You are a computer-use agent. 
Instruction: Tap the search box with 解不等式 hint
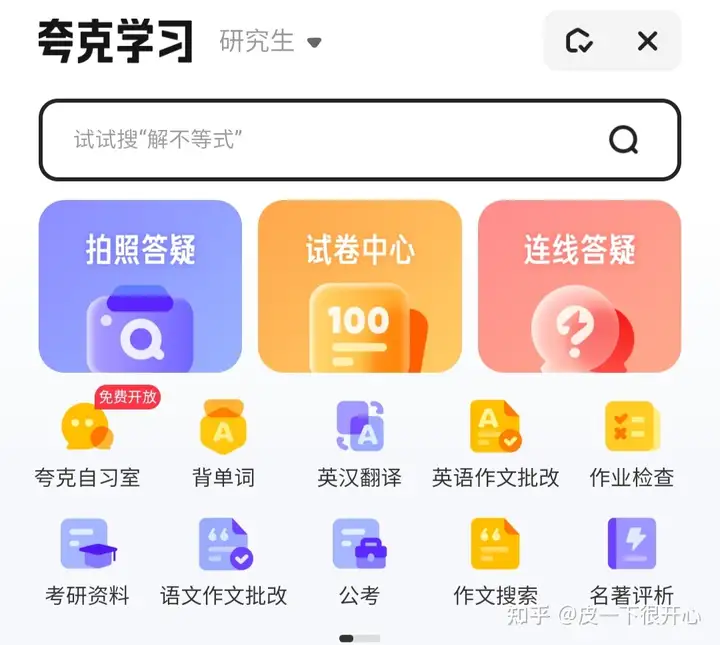pyautogui.click(x=330, y=140)
